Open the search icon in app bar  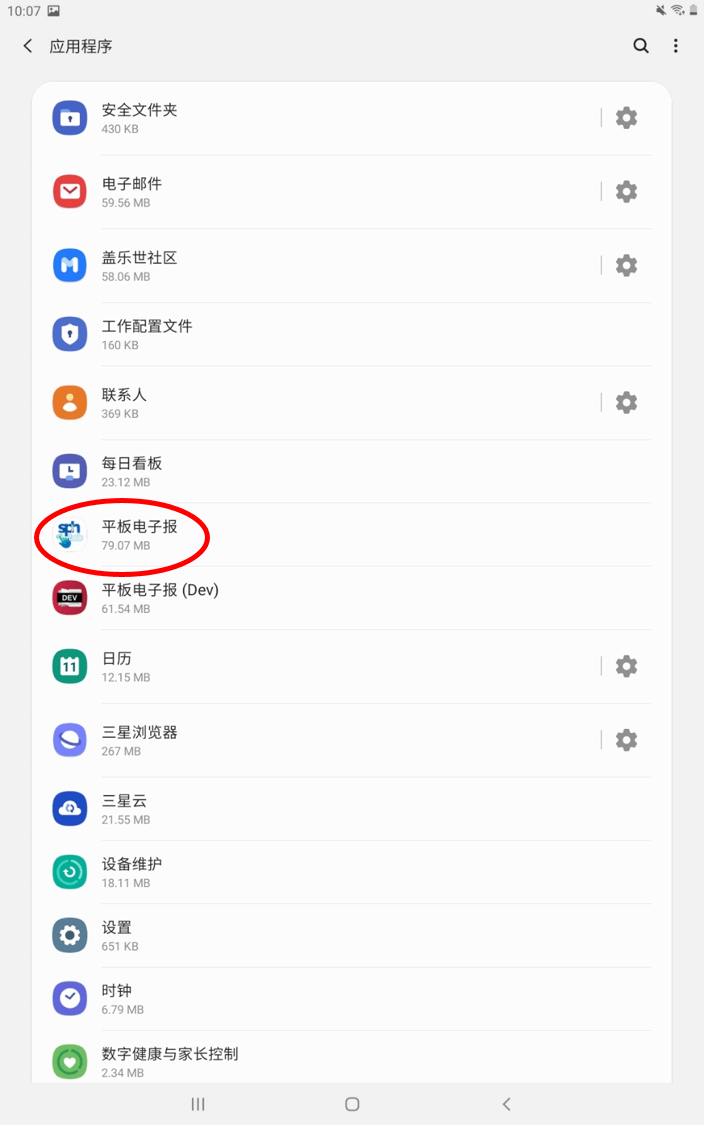tap(641, 46)
